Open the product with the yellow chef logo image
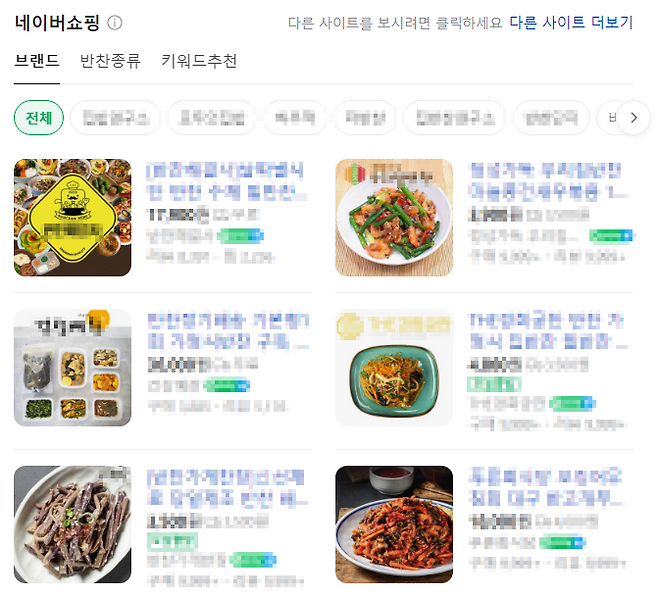658x599 pixels. pos(72,217)
